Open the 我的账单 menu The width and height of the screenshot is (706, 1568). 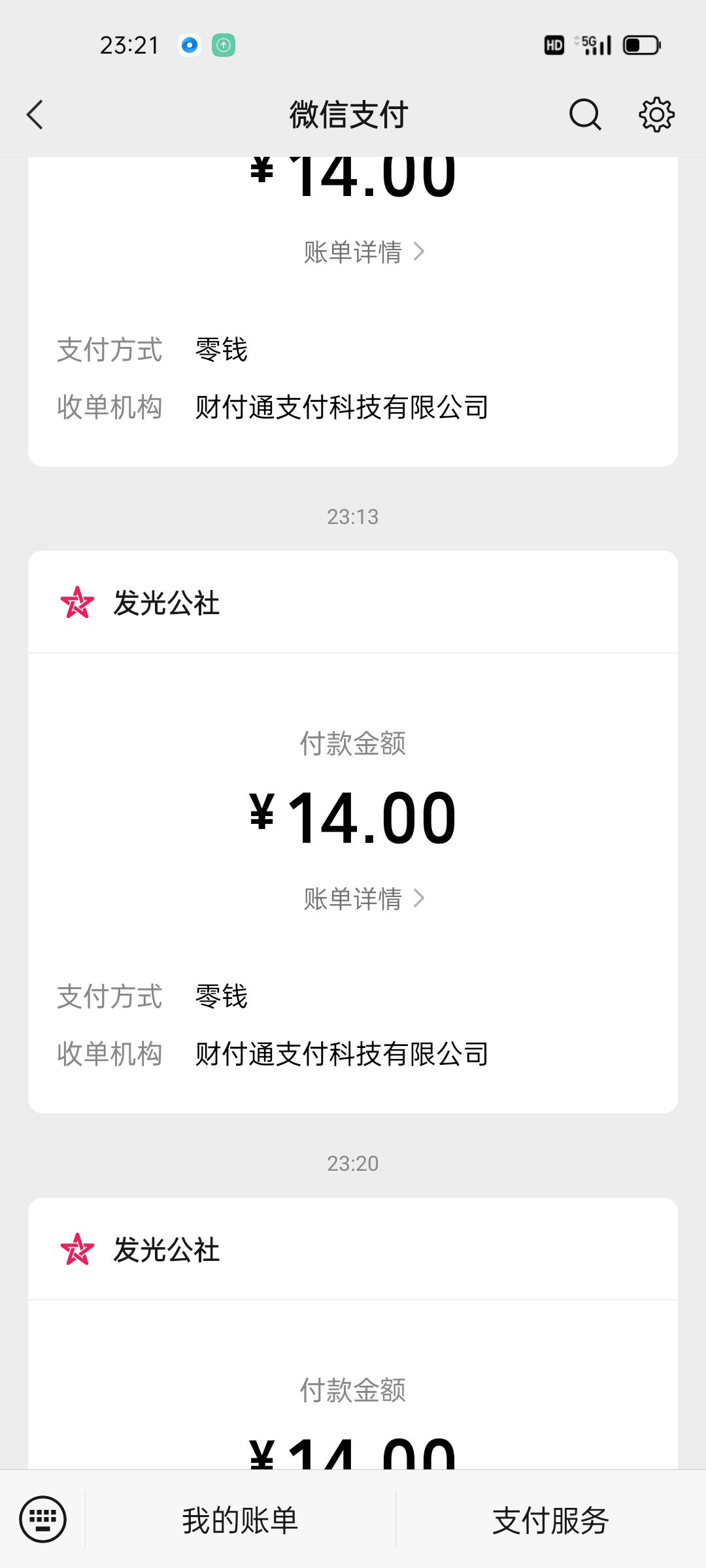(x=240, y=1520)
